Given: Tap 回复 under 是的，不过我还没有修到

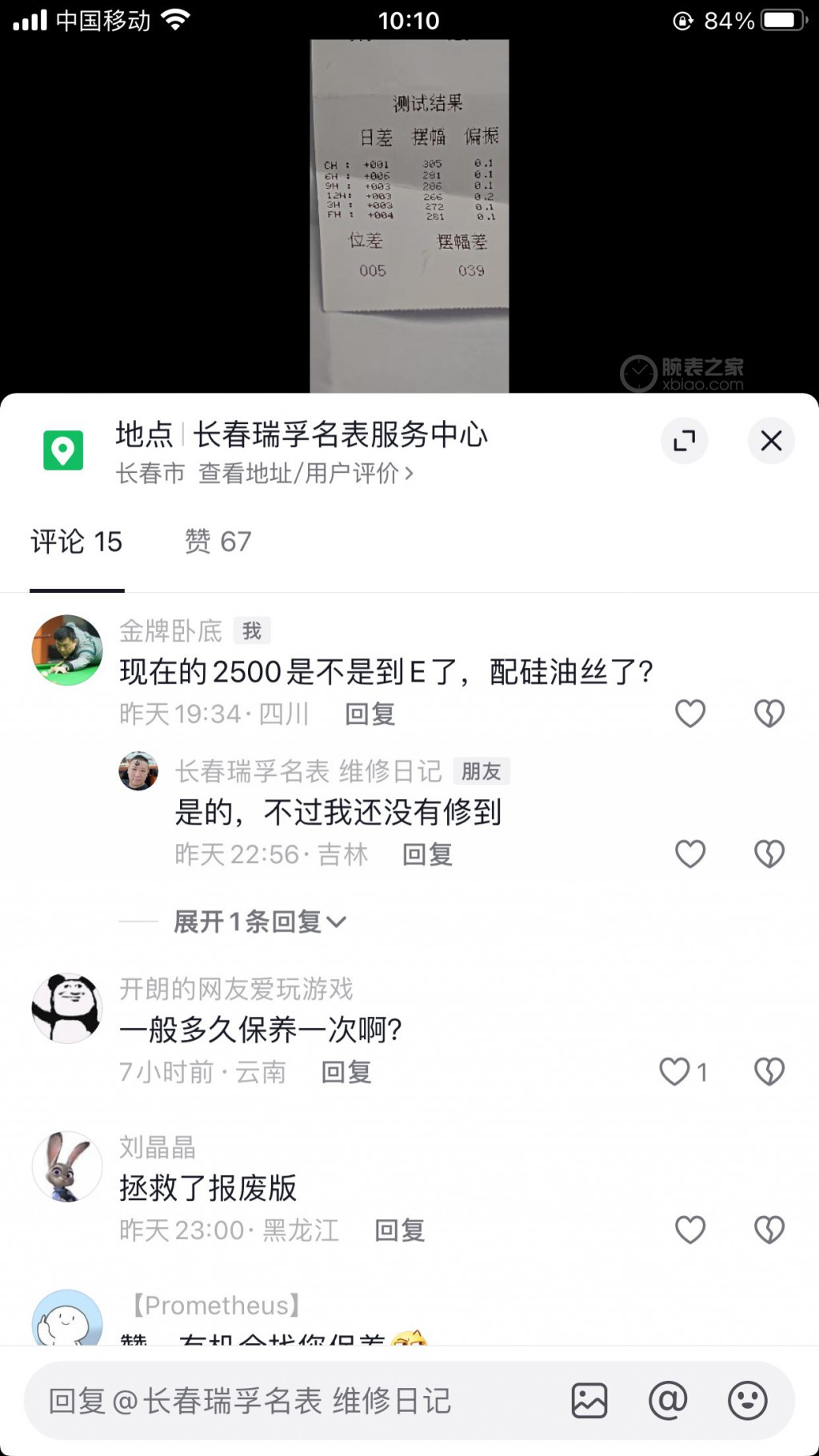Looking at the screenshot, I should (427, 854).
